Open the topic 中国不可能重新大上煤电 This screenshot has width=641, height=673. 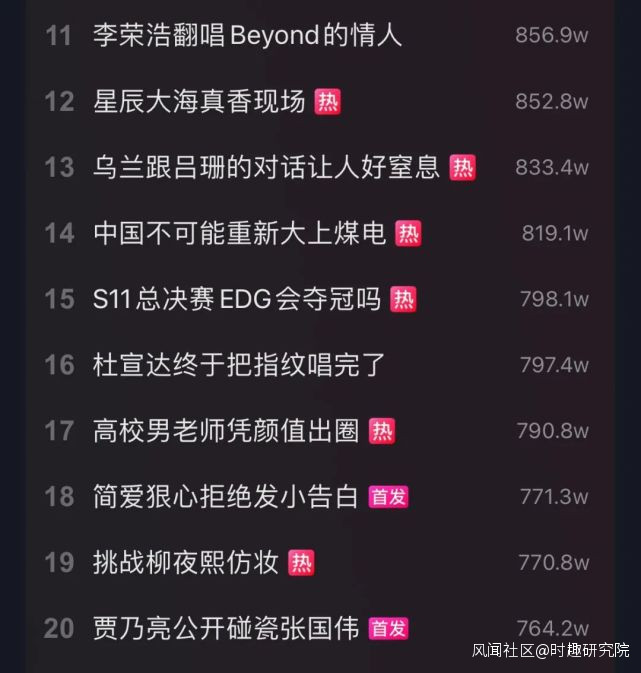(239, 233)
